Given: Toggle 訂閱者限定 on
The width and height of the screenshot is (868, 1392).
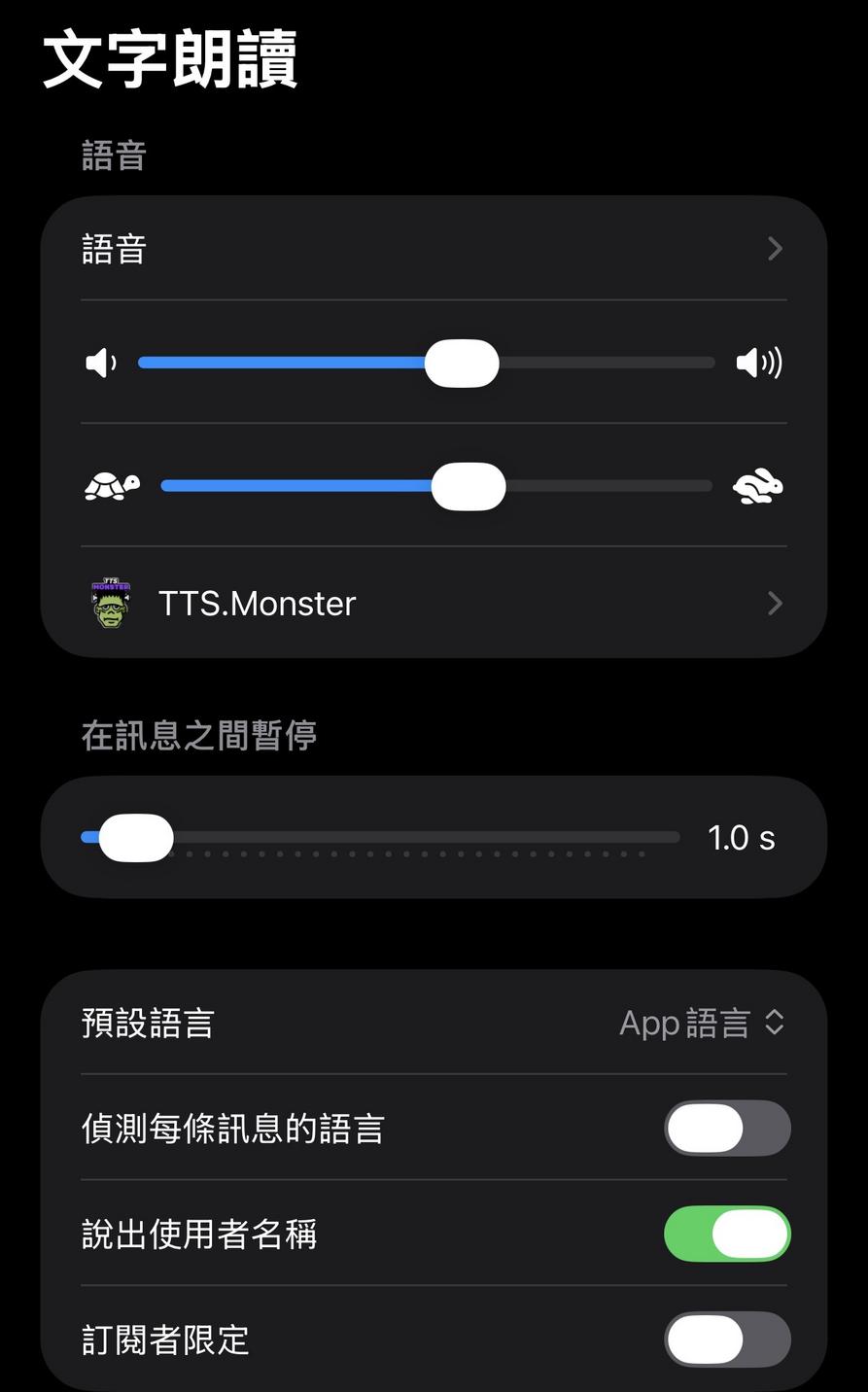Looking at the screenshot, I should [726, 1340].
